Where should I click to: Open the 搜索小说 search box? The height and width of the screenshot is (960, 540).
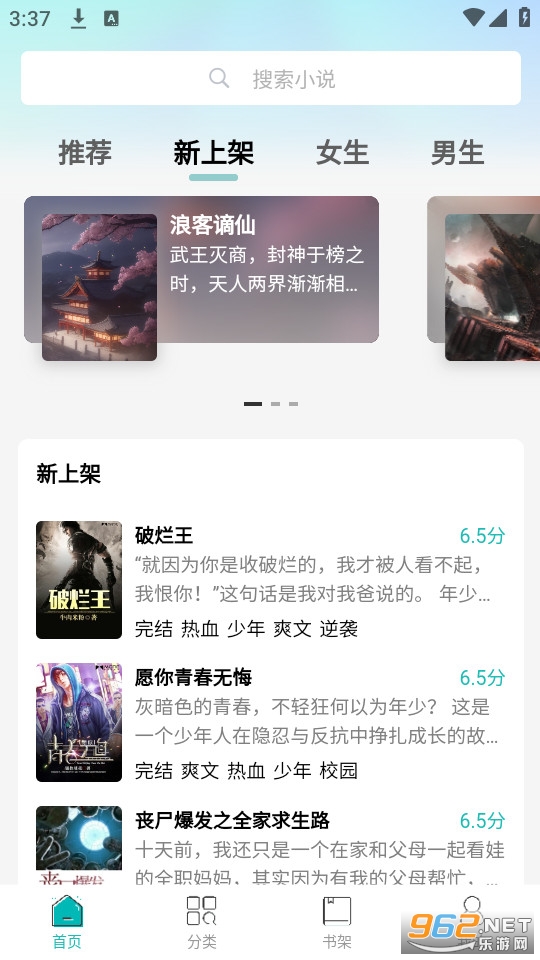pyautogui.click(x=271, y=78)
